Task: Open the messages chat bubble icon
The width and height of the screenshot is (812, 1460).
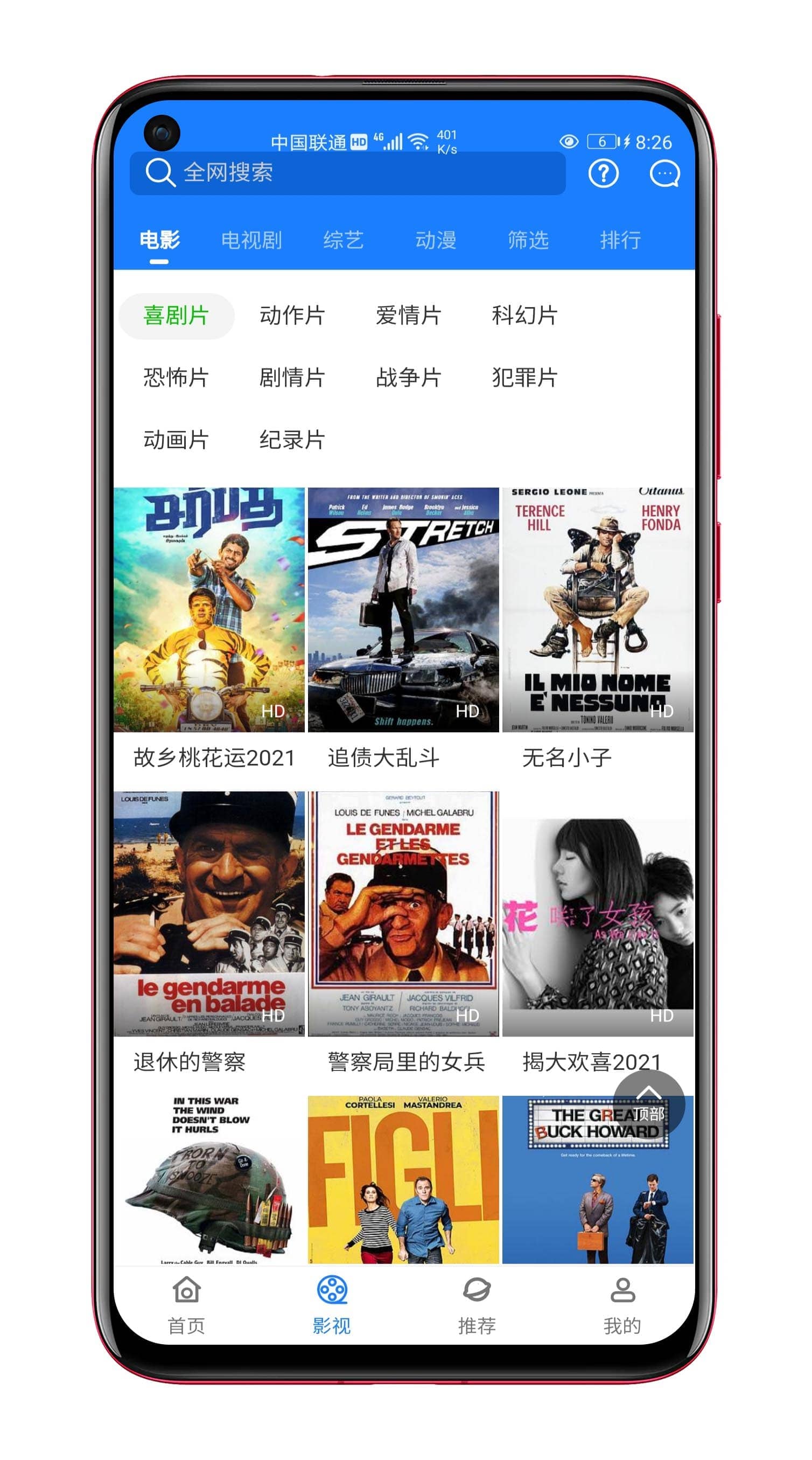Action: pyautogui.click(x=664, y=173)
